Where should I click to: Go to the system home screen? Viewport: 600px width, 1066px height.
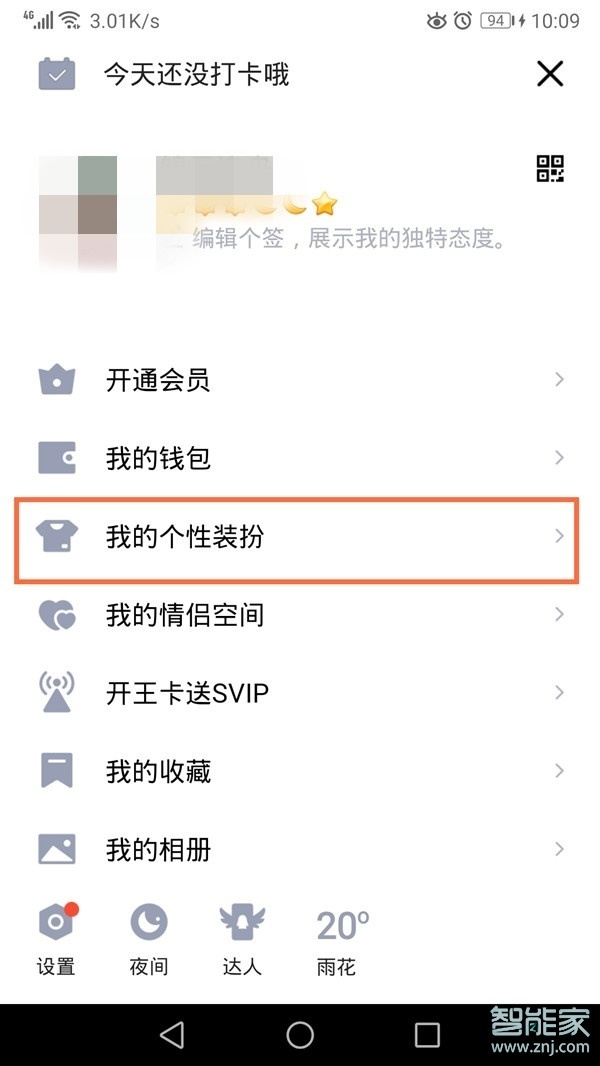click(x=300, y=1035)
